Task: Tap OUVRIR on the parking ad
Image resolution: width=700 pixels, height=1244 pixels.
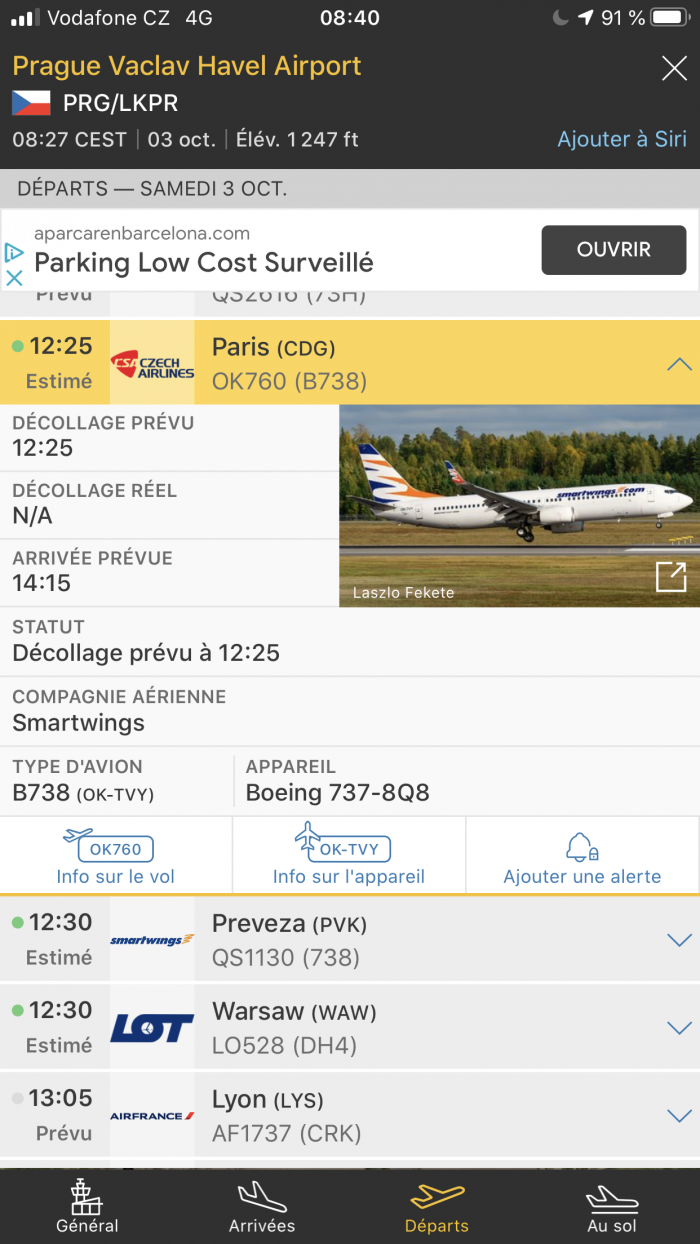Action: tap(613, 250)
